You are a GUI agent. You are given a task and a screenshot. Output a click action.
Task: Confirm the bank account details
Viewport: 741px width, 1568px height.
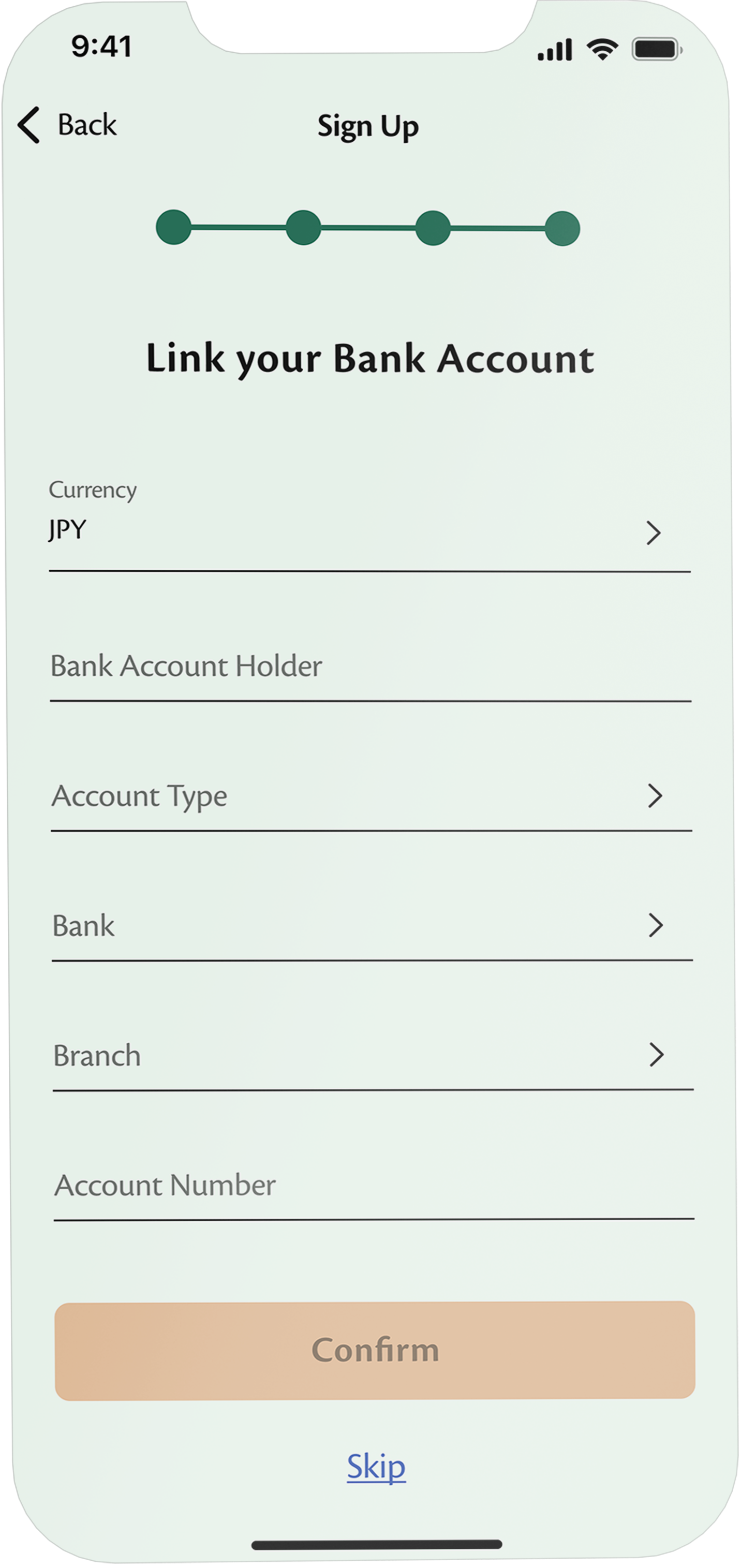(x=375, y=1350)
